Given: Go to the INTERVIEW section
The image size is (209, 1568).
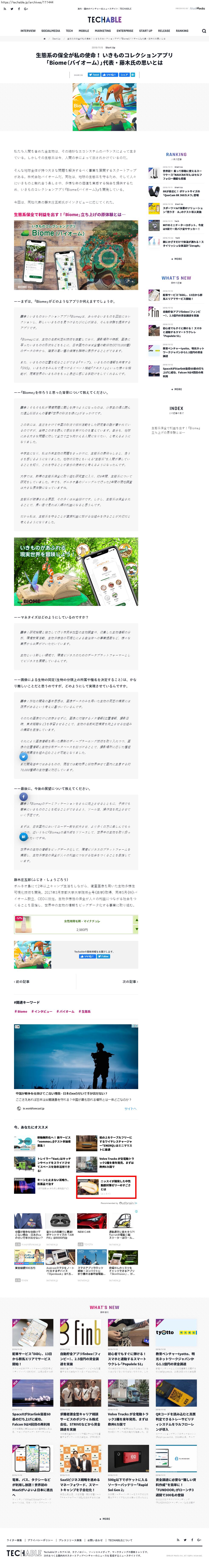Looking at the screenshot, I should pos(28,30).
